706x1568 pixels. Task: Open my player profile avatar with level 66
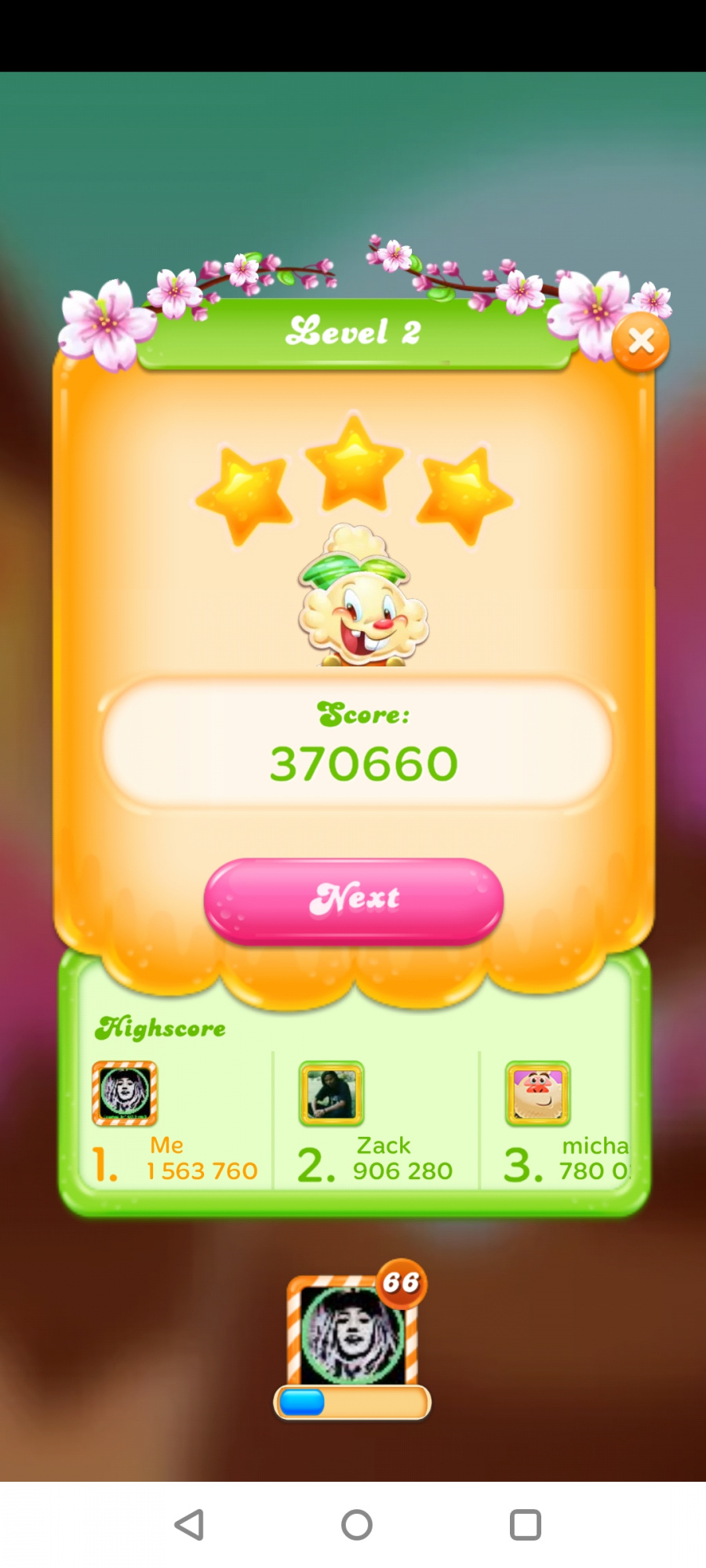(352, 1331)
